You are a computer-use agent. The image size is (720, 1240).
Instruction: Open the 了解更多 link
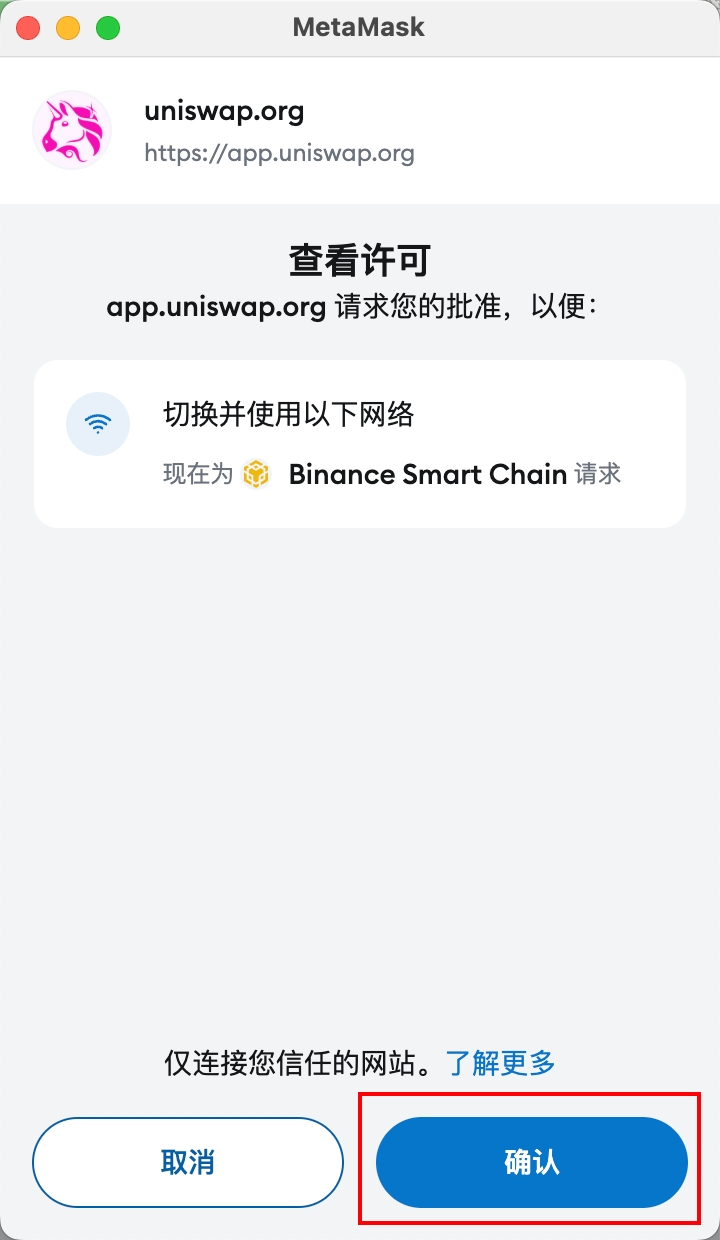(x=500, y=1062)
